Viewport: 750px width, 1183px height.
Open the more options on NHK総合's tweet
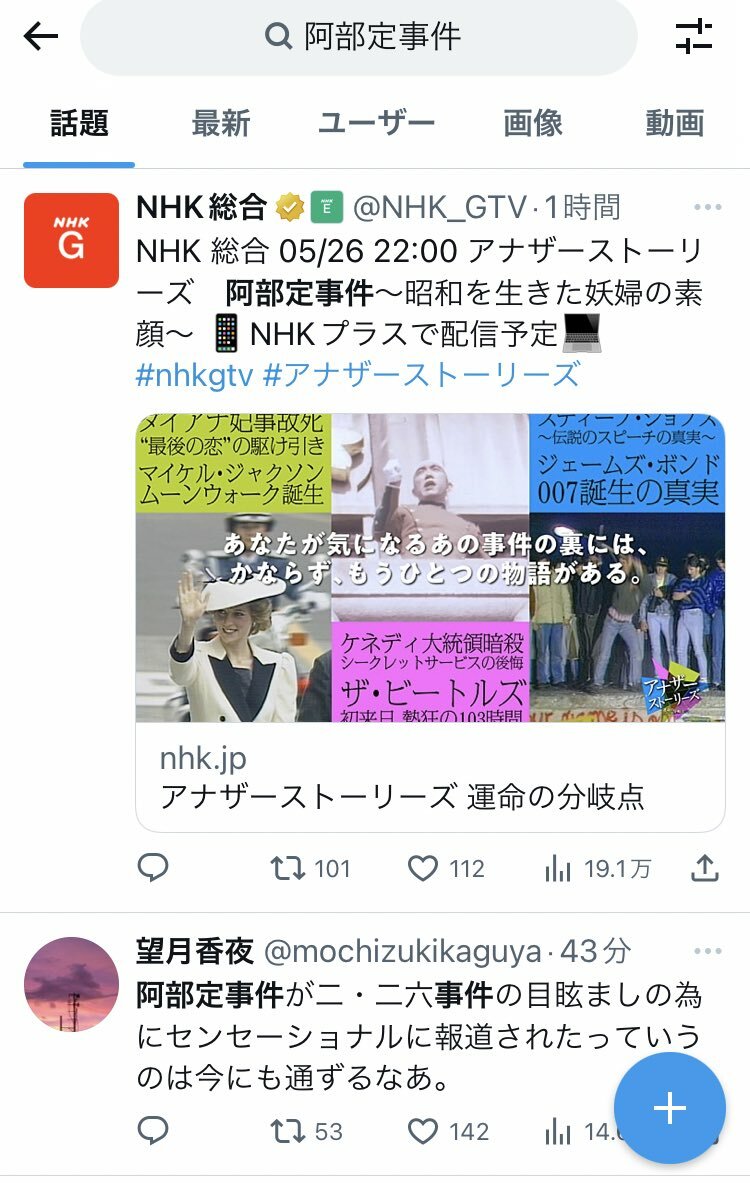[707, 208]
